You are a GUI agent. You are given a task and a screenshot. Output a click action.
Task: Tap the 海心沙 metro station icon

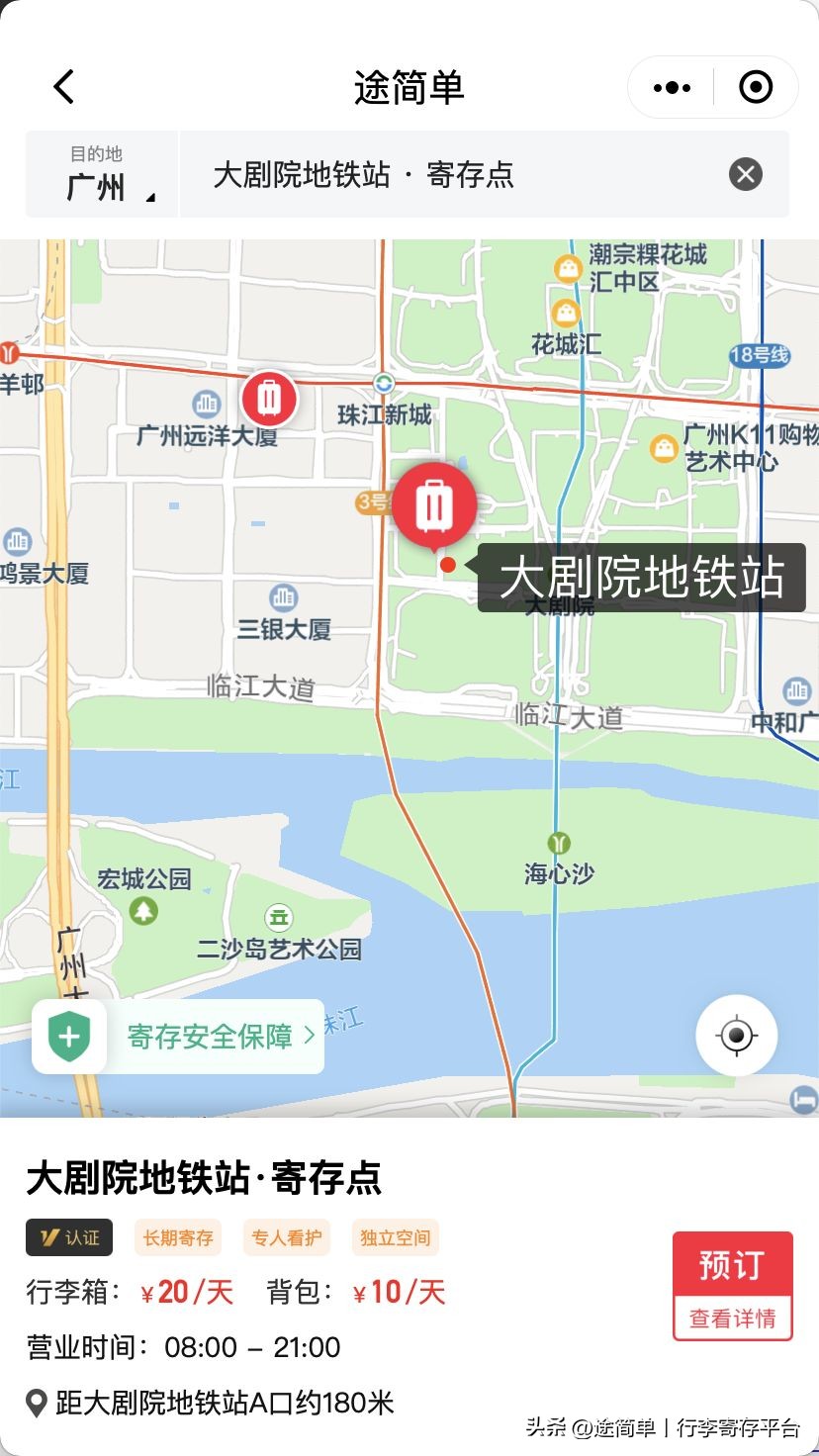pos(557,842)
